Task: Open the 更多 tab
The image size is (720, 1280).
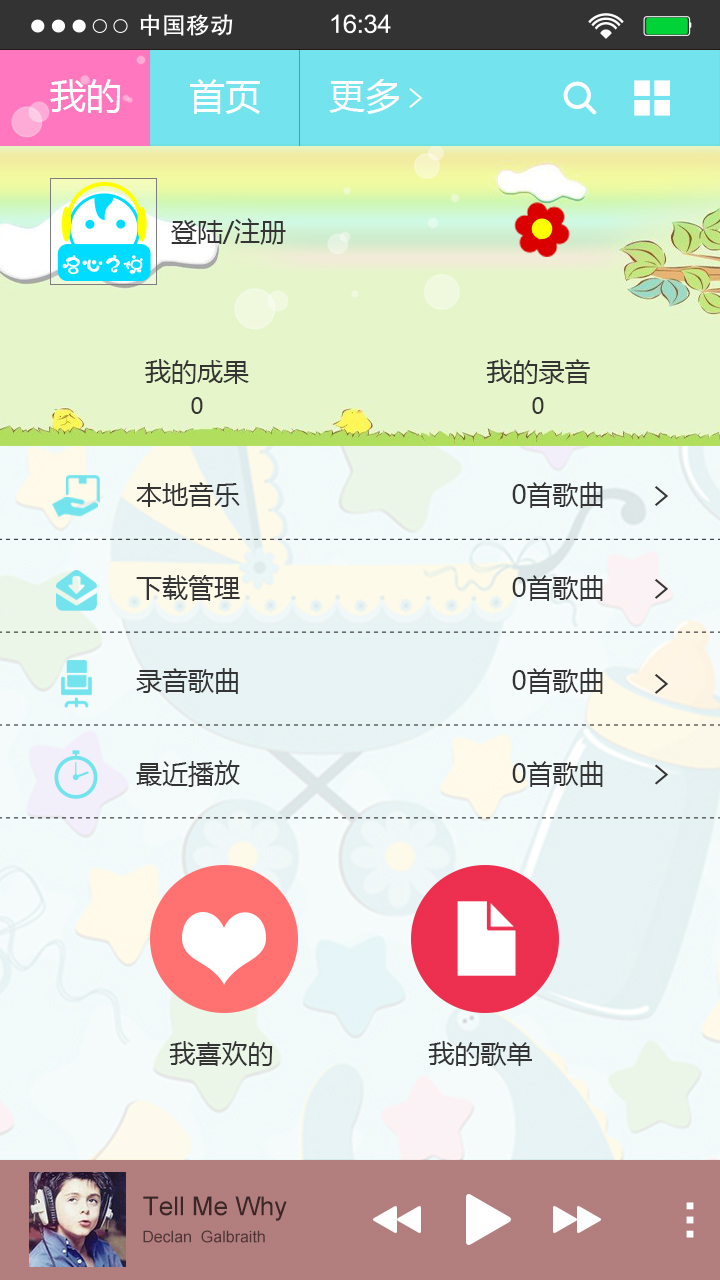Action: pos(375,98)
